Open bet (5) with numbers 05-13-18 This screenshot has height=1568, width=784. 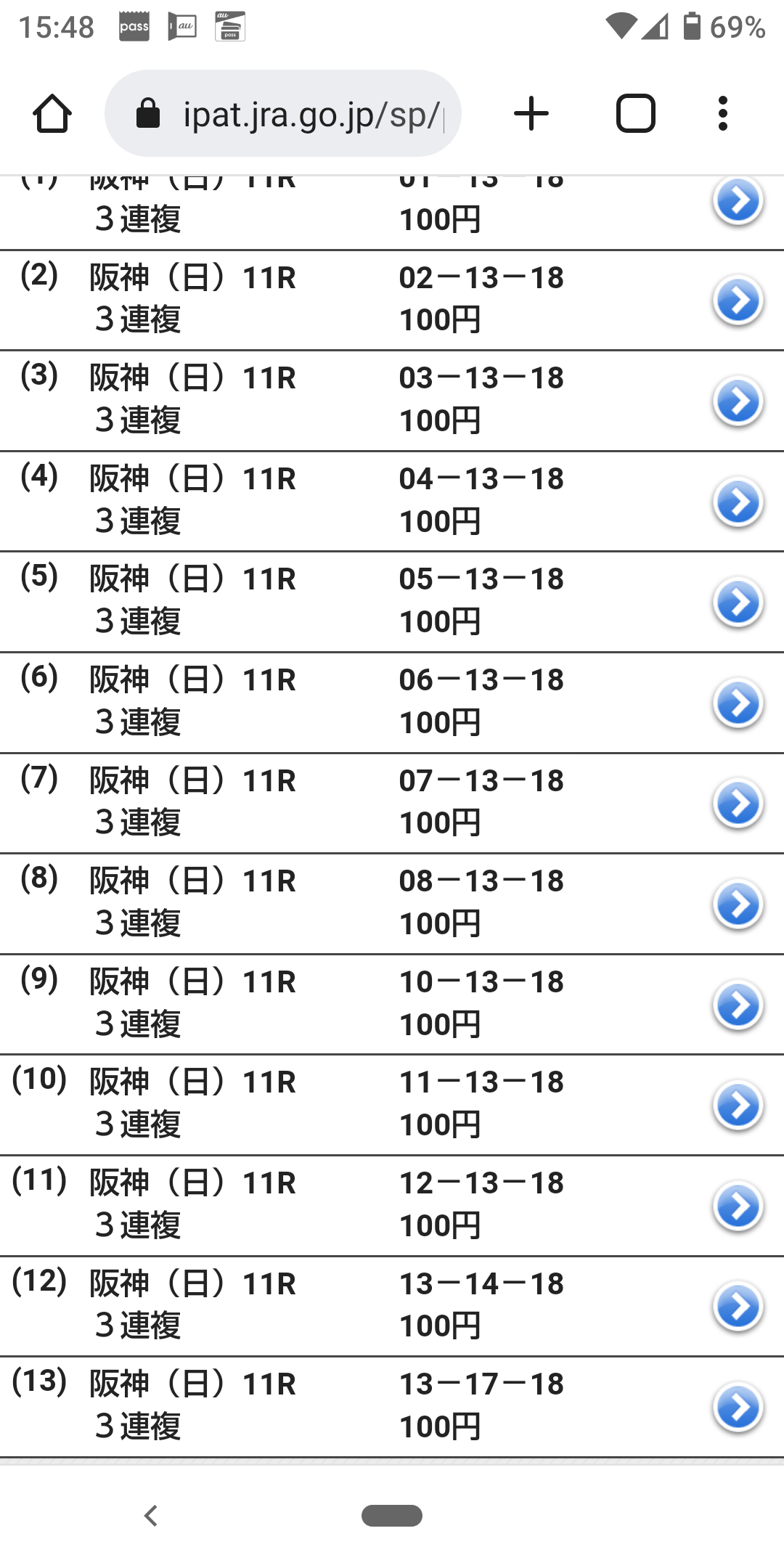point(738,603)
